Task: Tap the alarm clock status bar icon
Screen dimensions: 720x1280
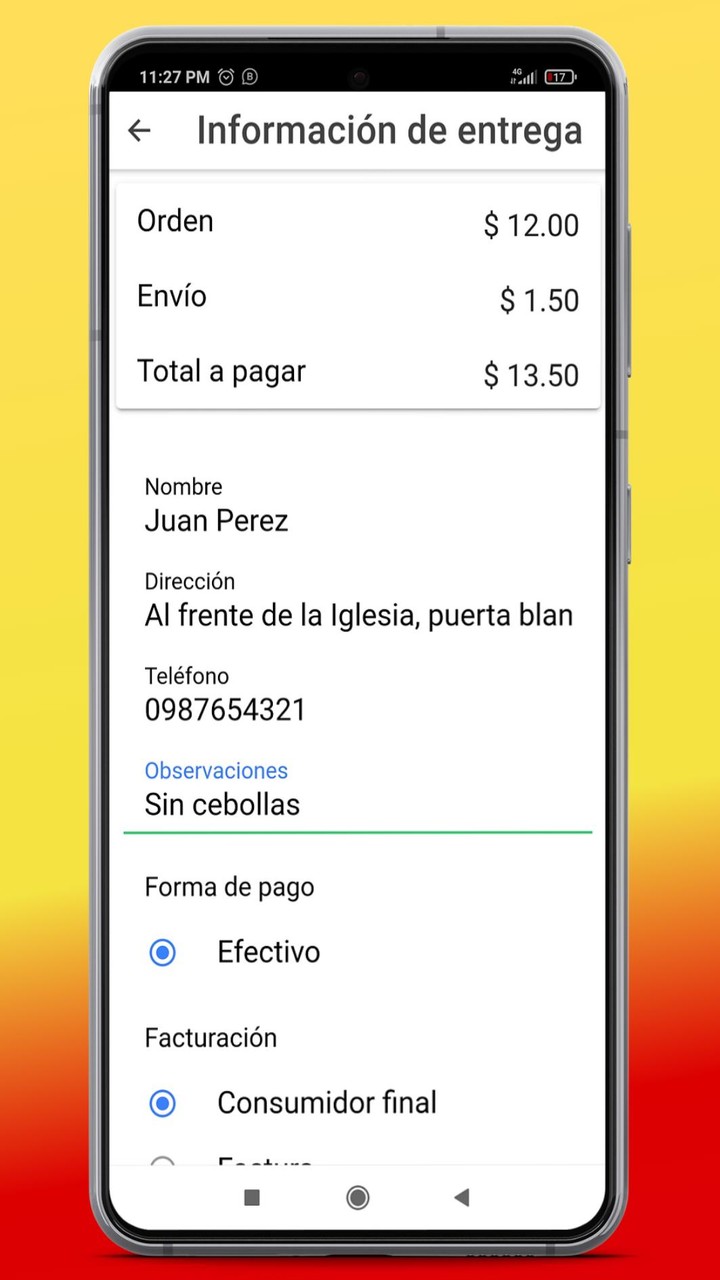Action: click(225, 77)
